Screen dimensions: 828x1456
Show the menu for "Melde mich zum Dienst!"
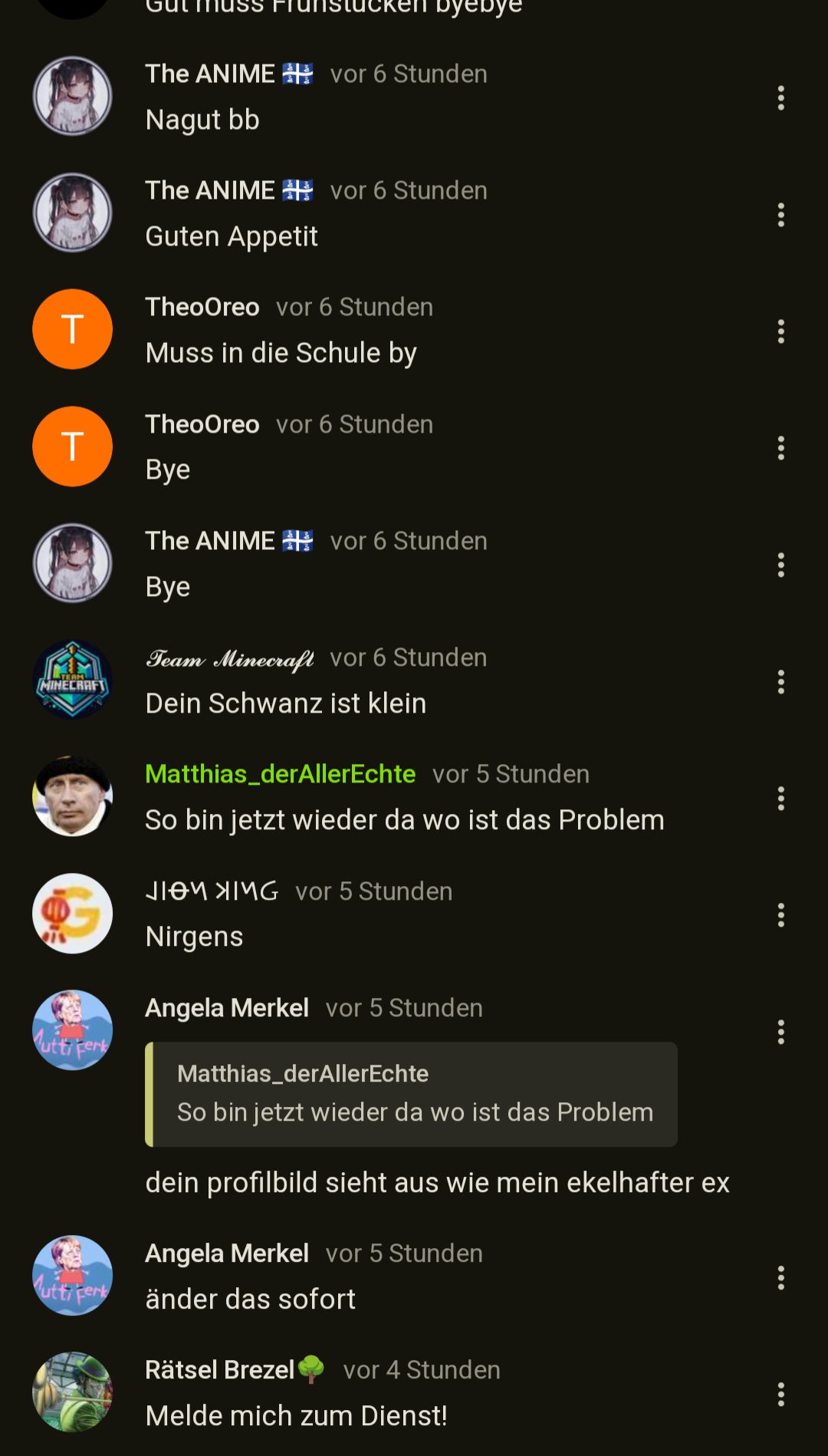(780, 1394)
